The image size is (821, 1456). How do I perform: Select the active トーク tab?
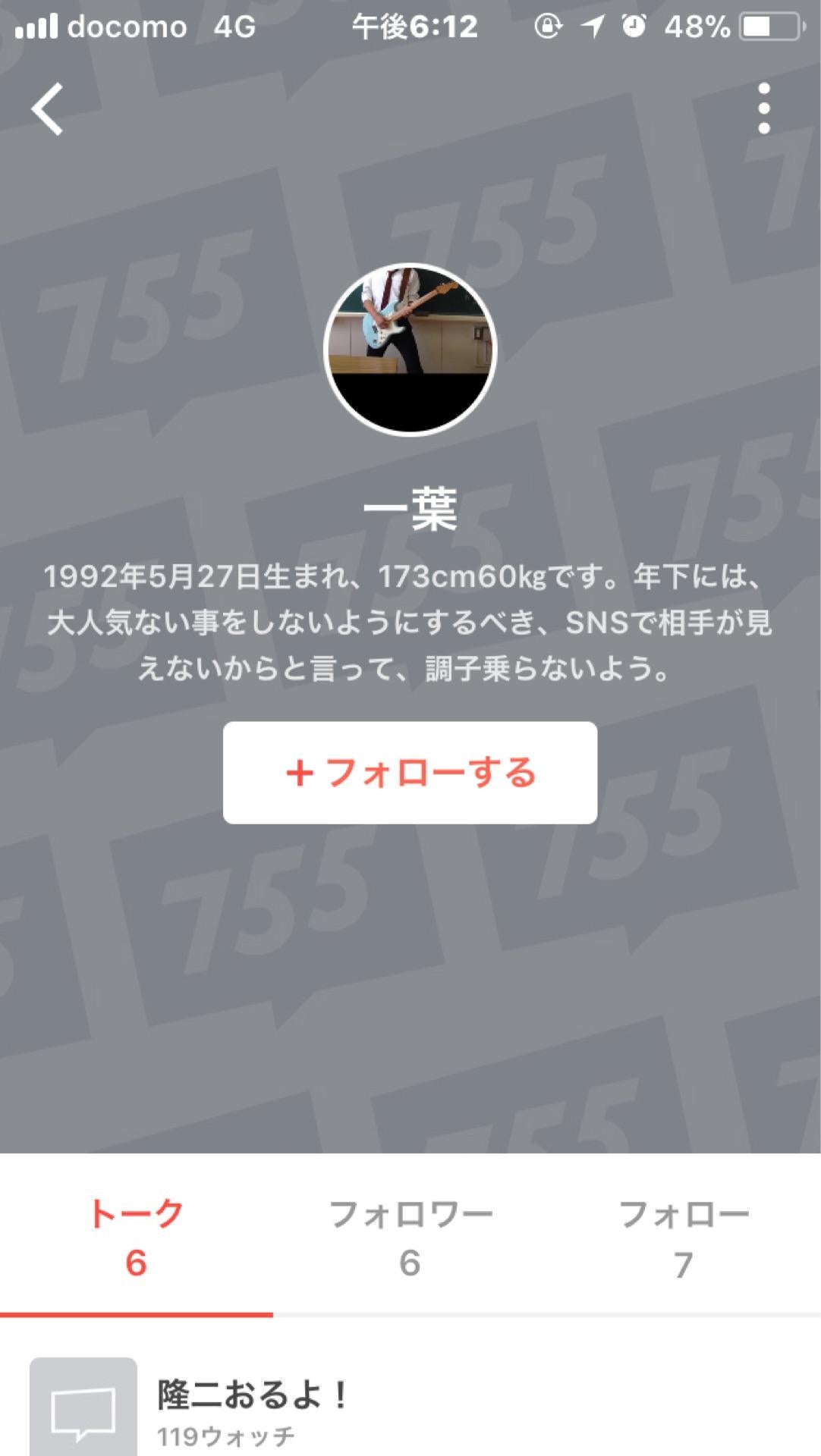137,1228
